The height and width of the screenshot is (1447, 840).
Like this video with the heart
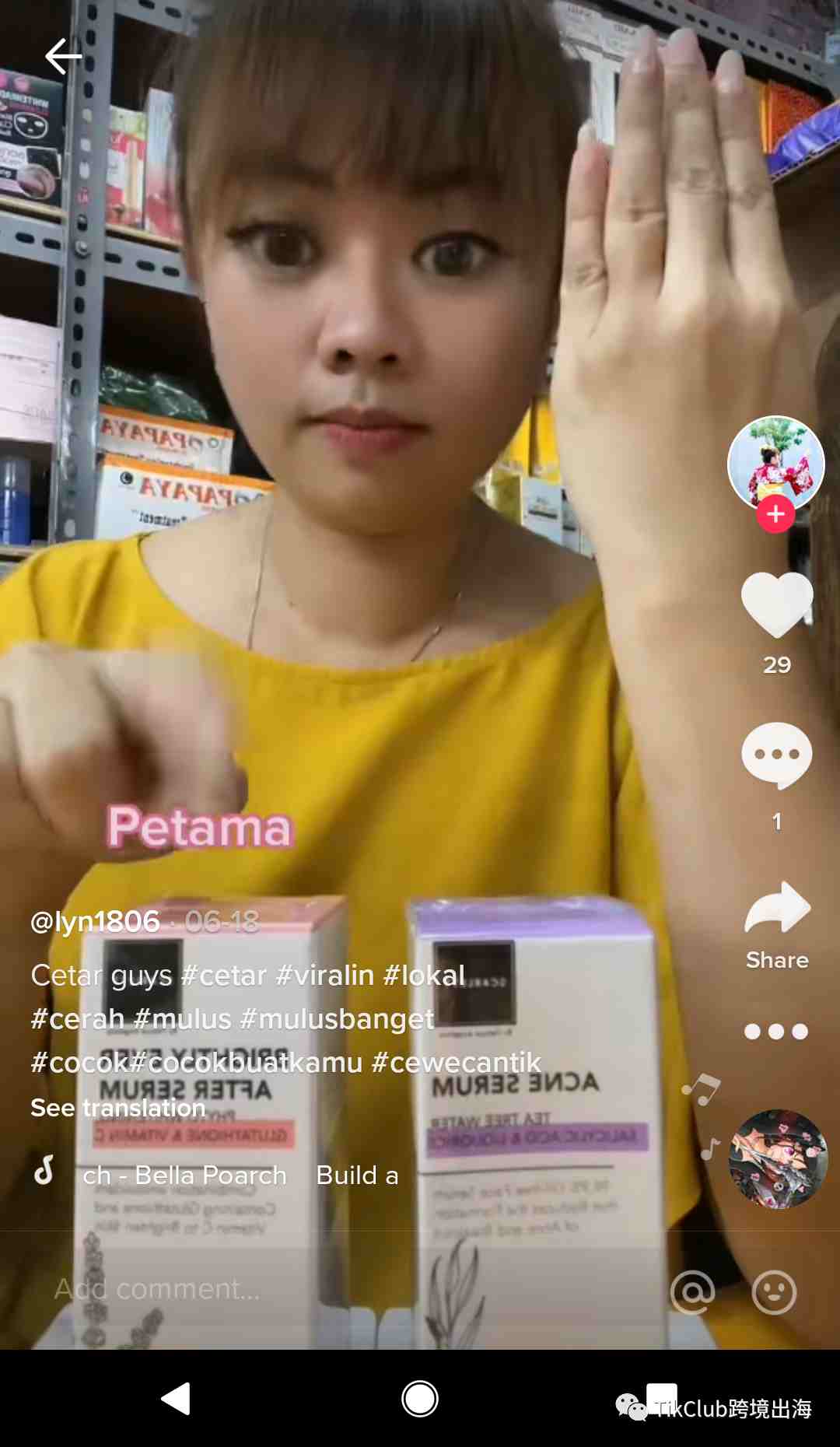[x=776, y=604]
